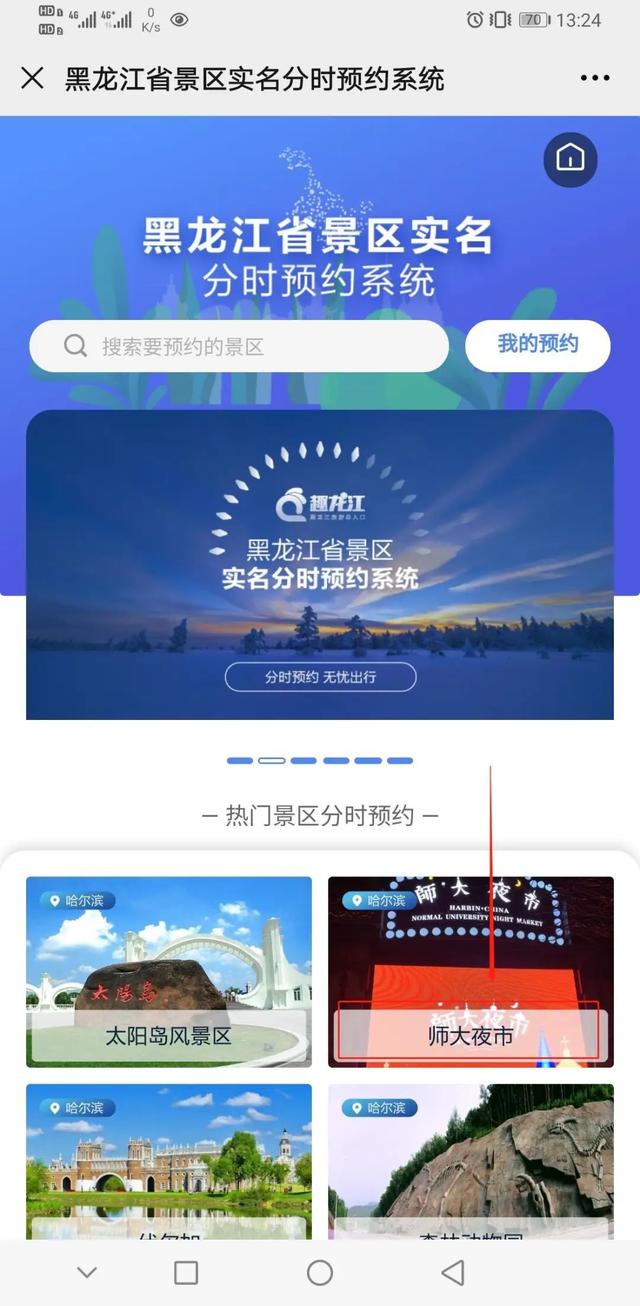Tap the 搜索要预约的景区 search box
This screenshot has width=640, height=1306.
[240, 347]
